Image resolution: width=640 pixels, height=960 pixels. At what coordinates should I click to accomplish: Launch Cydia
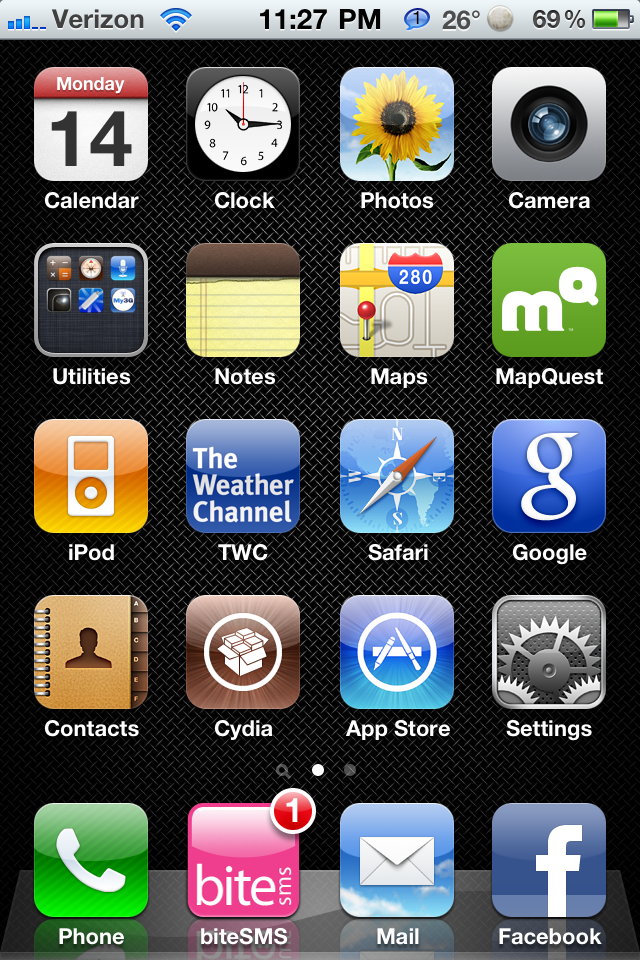pyautogui.click(x=243, y=652)
